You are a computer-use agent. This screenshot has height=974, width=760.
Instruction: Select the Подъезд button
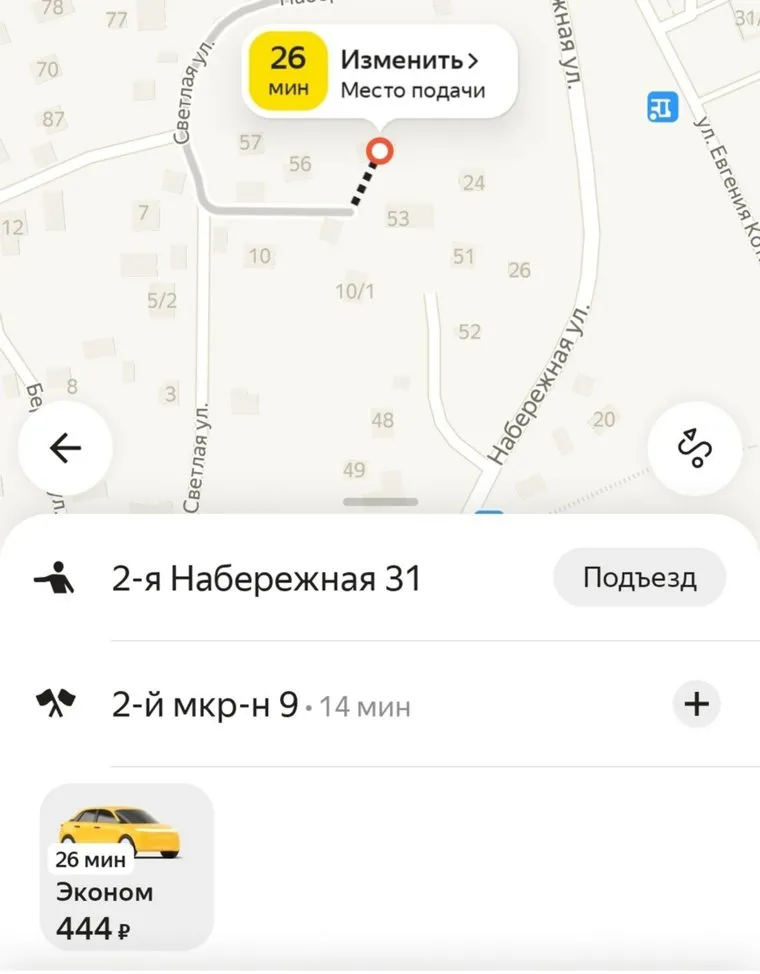click(639, 578)
